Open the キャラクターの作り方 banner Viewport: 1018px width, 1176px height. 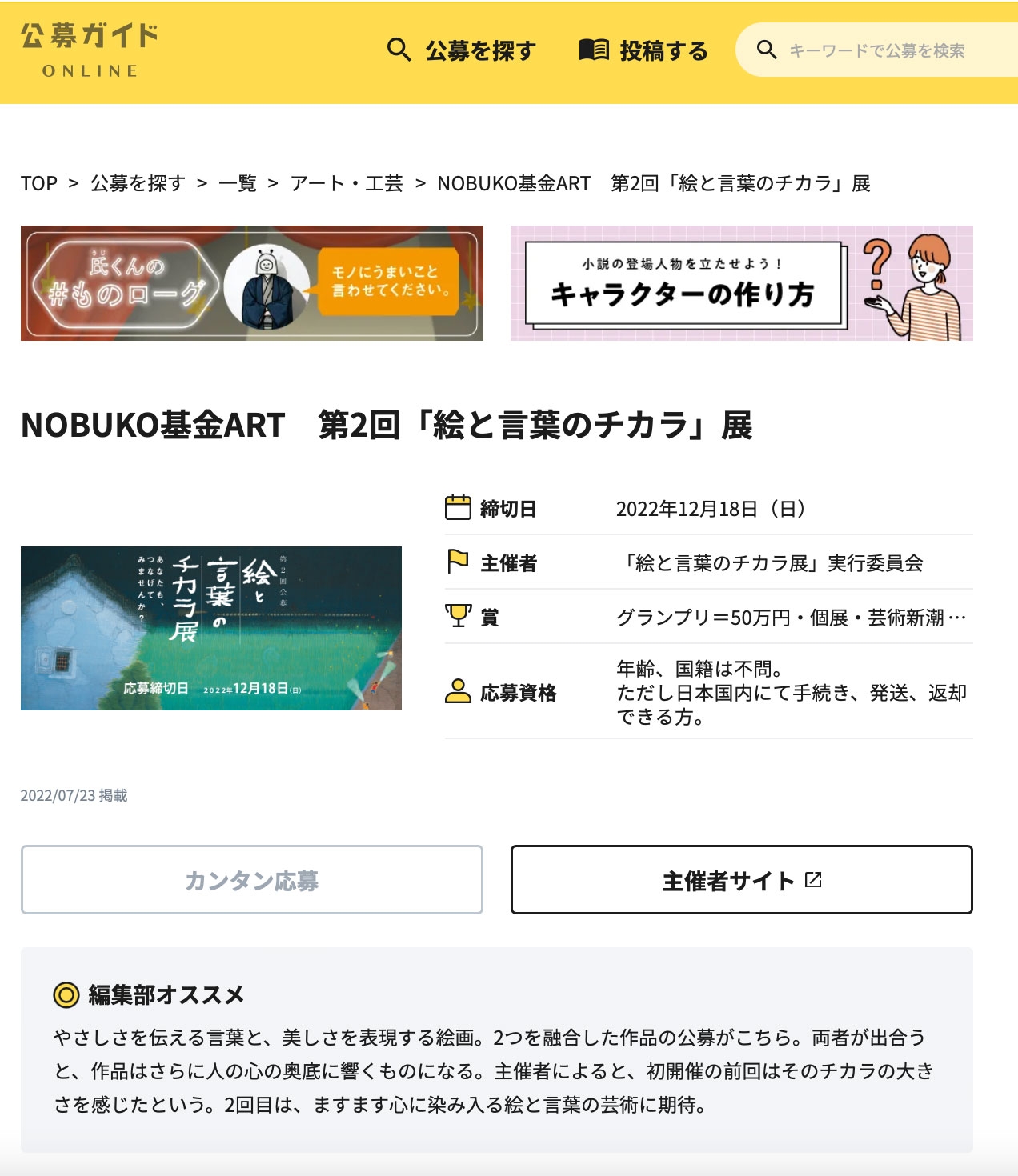741,283
